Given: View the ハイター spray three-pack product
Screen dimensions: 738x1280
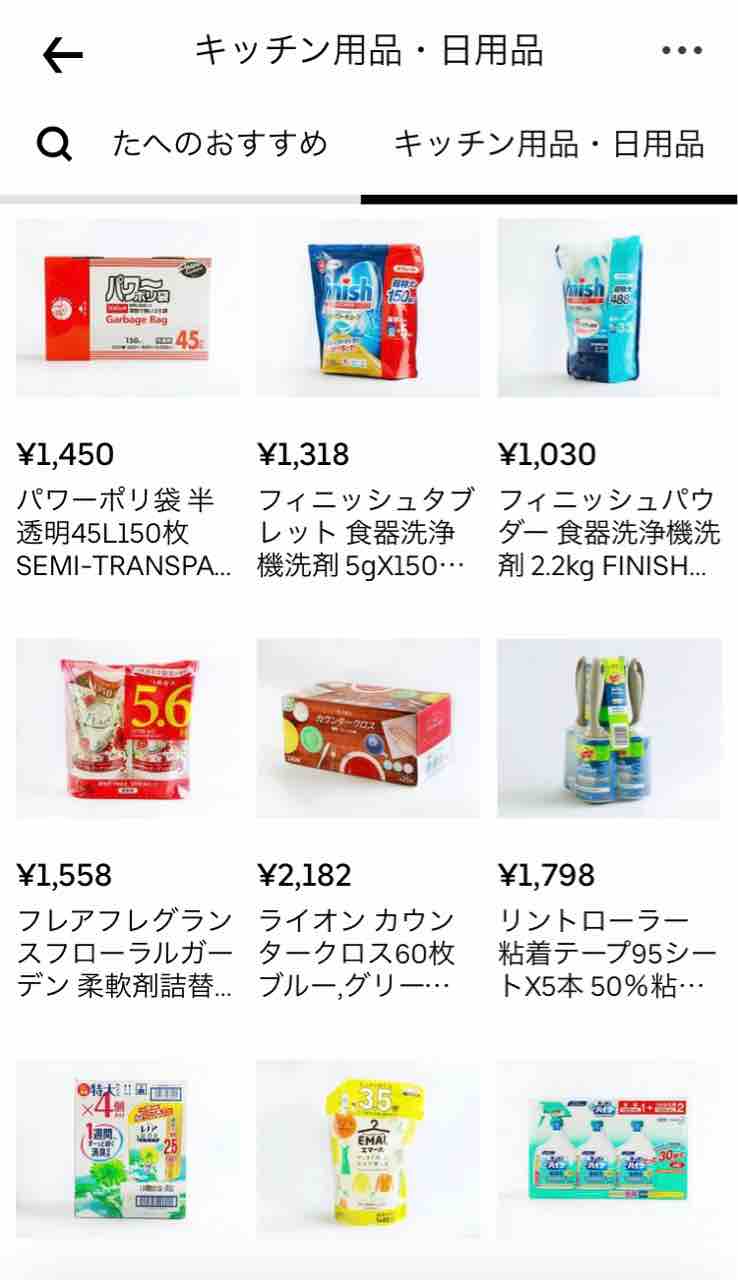Looking at the screenshot, I should click(609, 1150).
